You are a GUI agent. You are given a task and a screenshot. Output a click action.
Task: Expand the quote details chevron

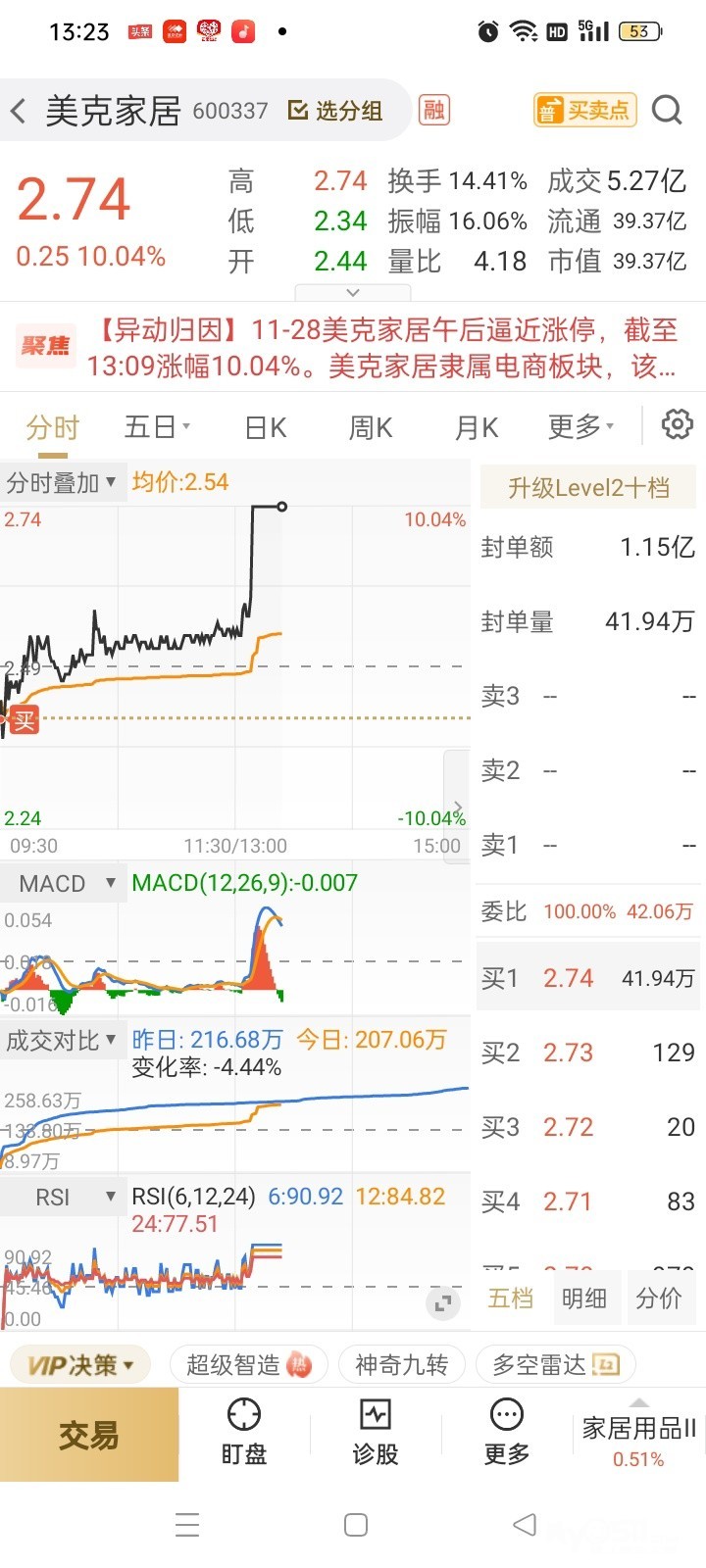pyautogui.click(x=353, y=292)
